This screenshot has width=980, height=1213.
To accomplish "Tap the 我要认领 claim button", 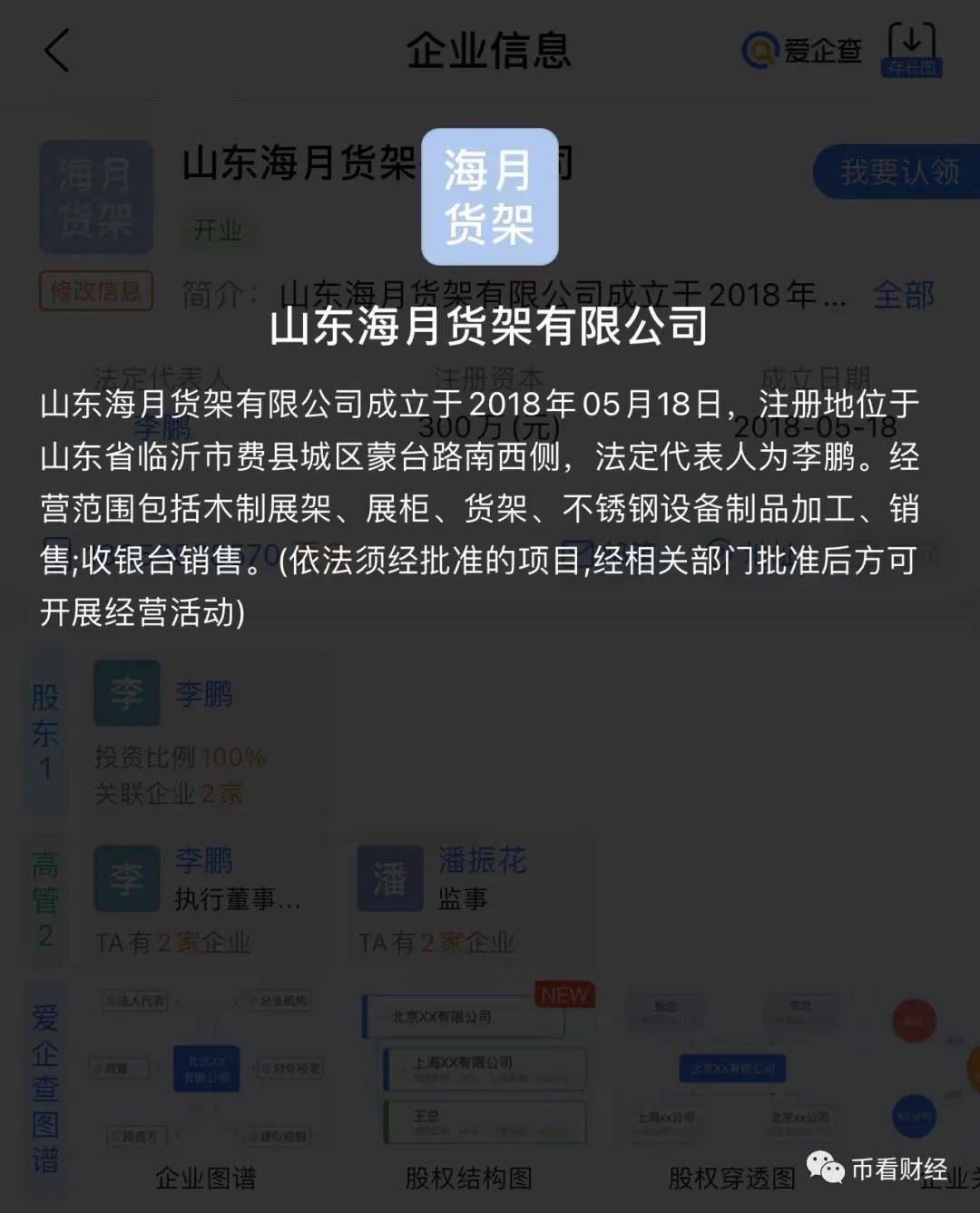I will pos(897,171).
